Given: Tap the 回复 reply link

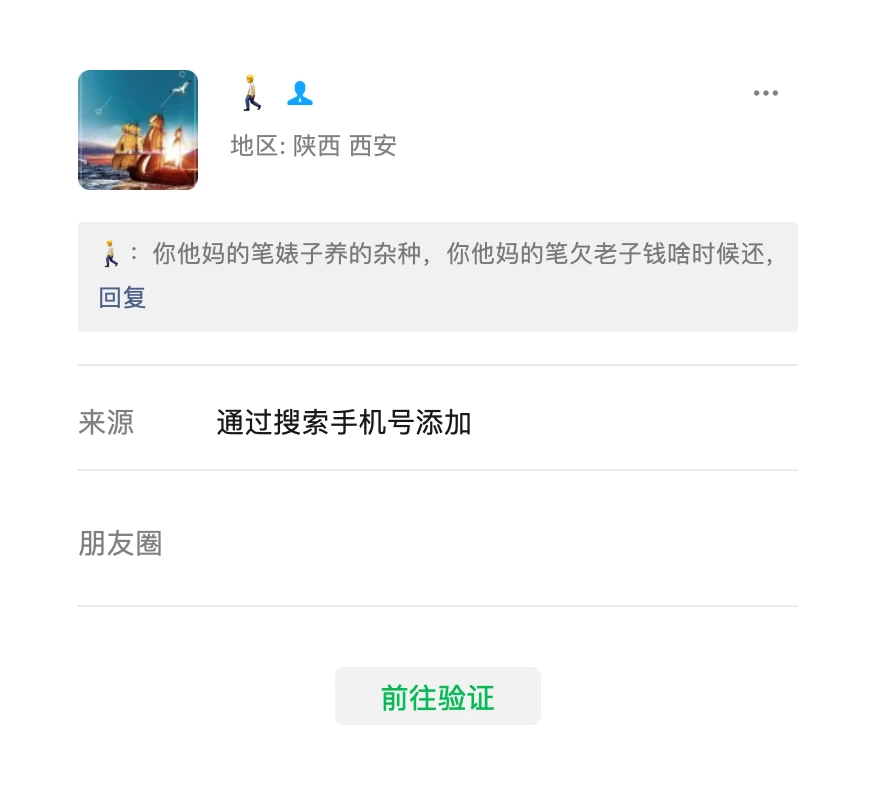Looking at the screenshot, I should tap(122, 298).
